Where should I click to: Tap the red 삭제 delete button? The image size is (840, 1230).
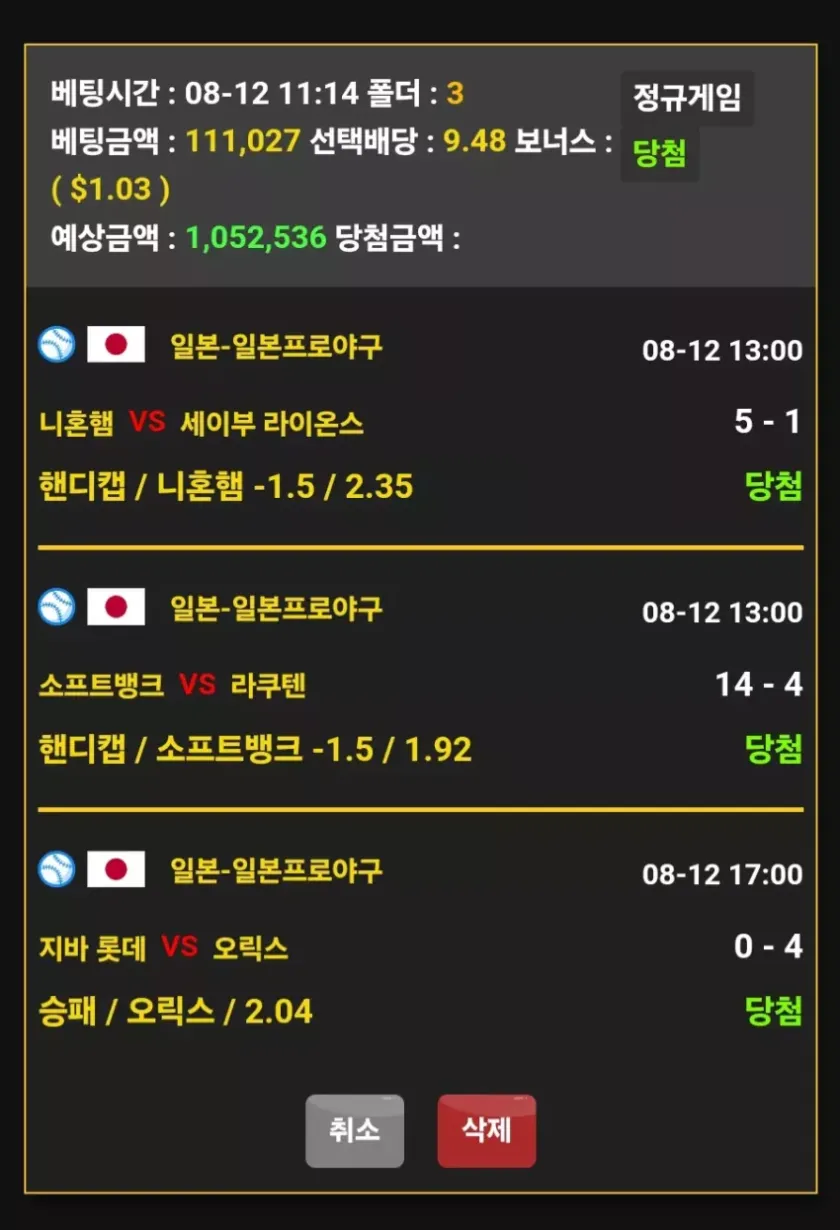click(x=486, y=1131)
